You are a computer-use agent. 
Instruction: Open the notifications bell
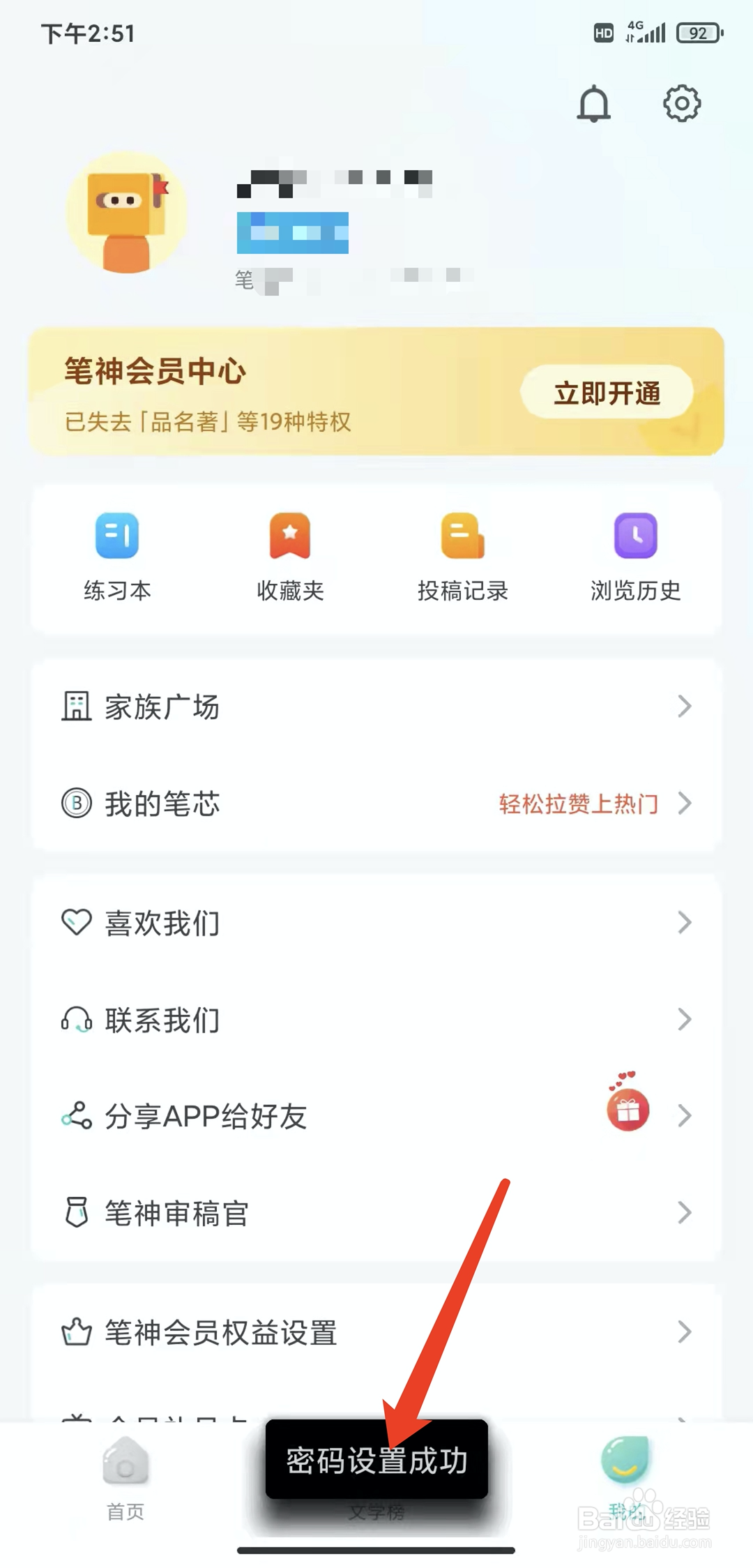[593, 105]
